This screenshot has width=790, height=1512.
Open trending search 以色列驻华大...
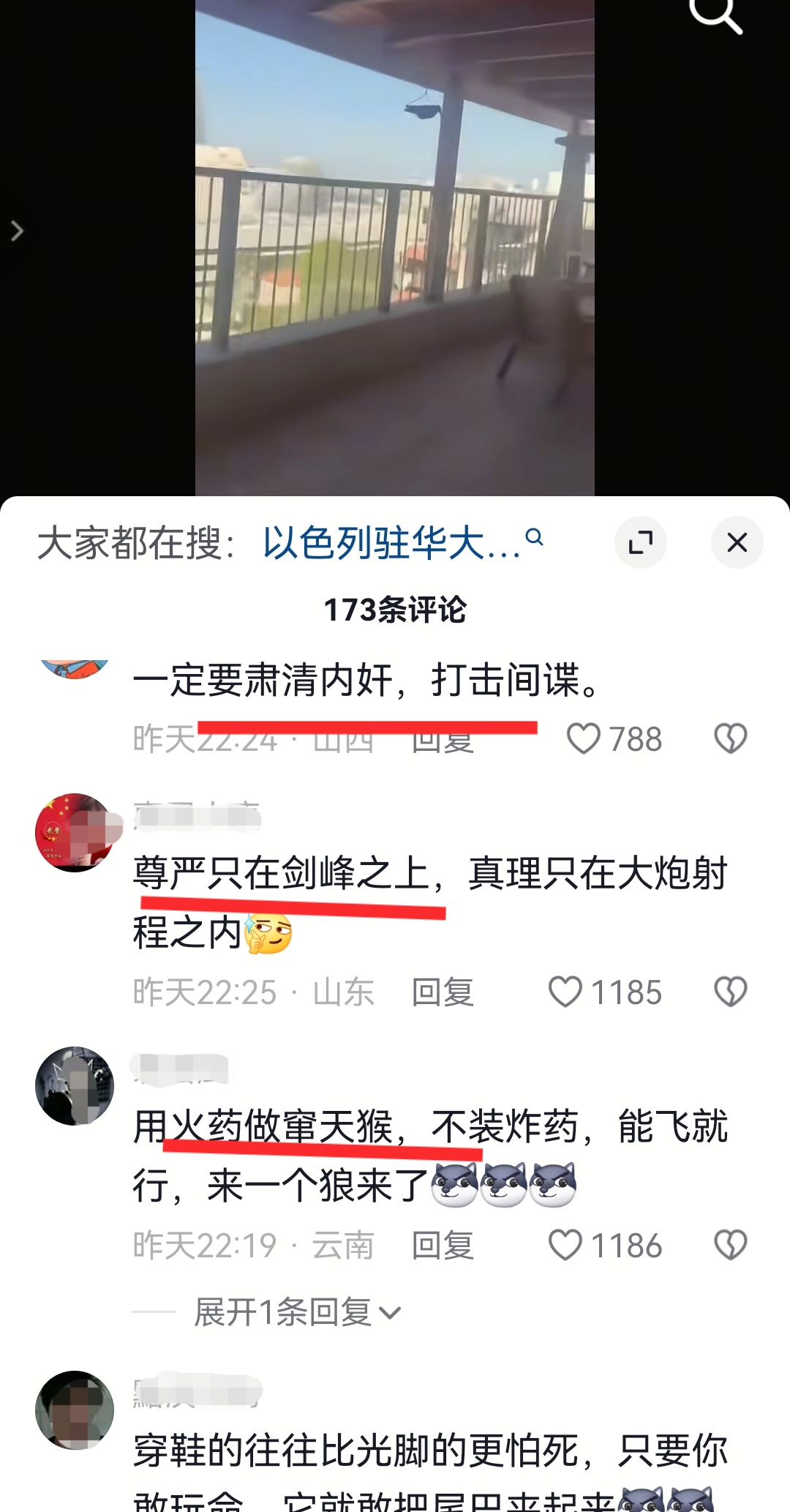click(402, 542)
